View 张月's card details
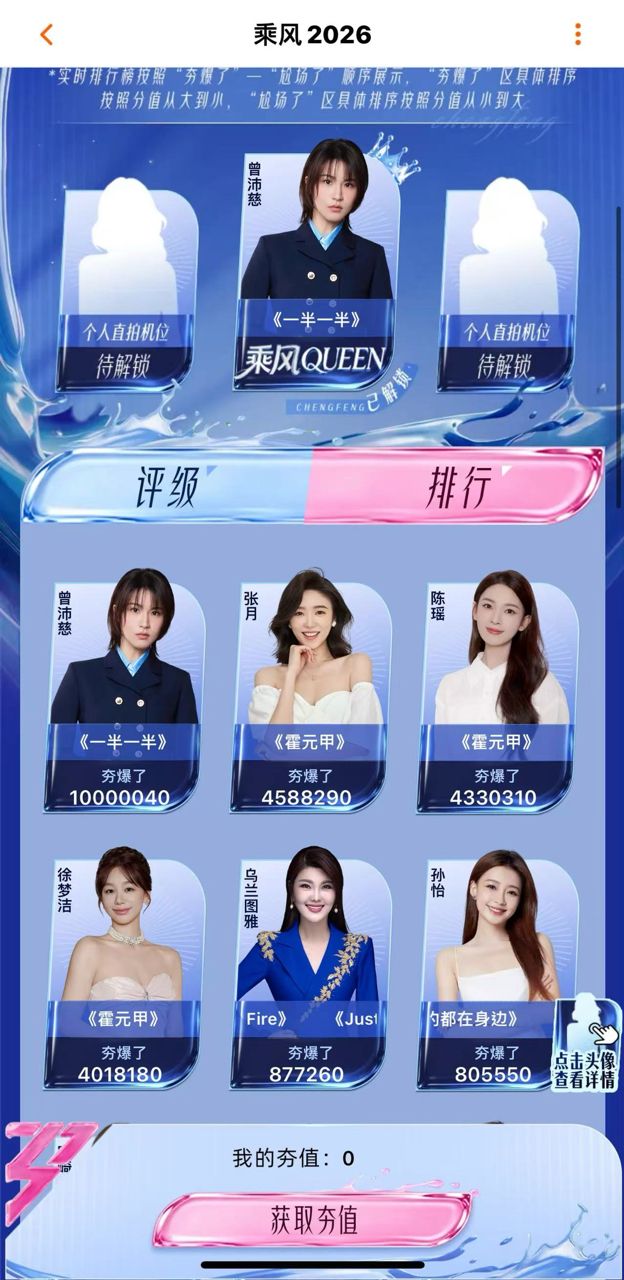 pos(311,690)
